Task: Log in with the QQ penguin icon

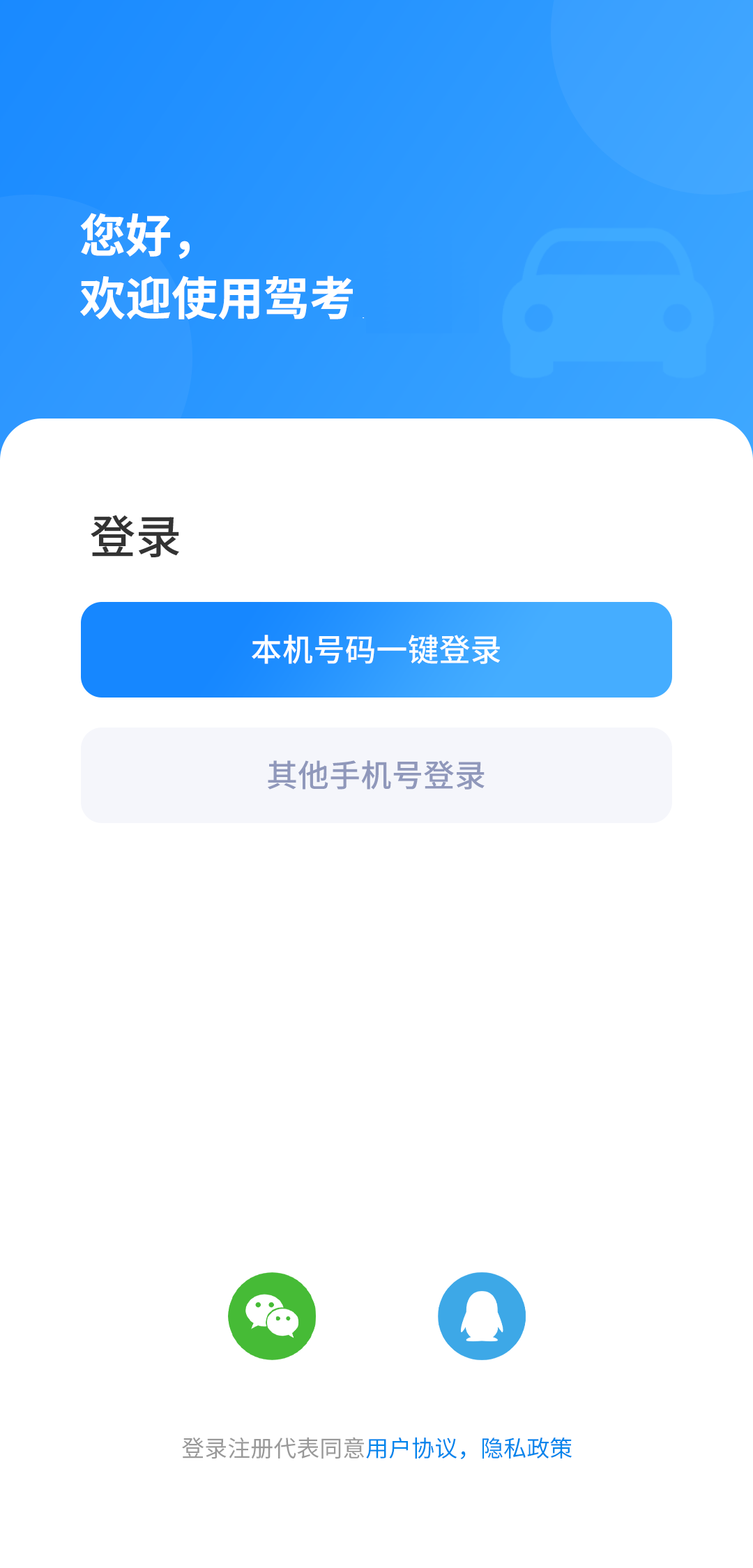Action: point(482,1316)
